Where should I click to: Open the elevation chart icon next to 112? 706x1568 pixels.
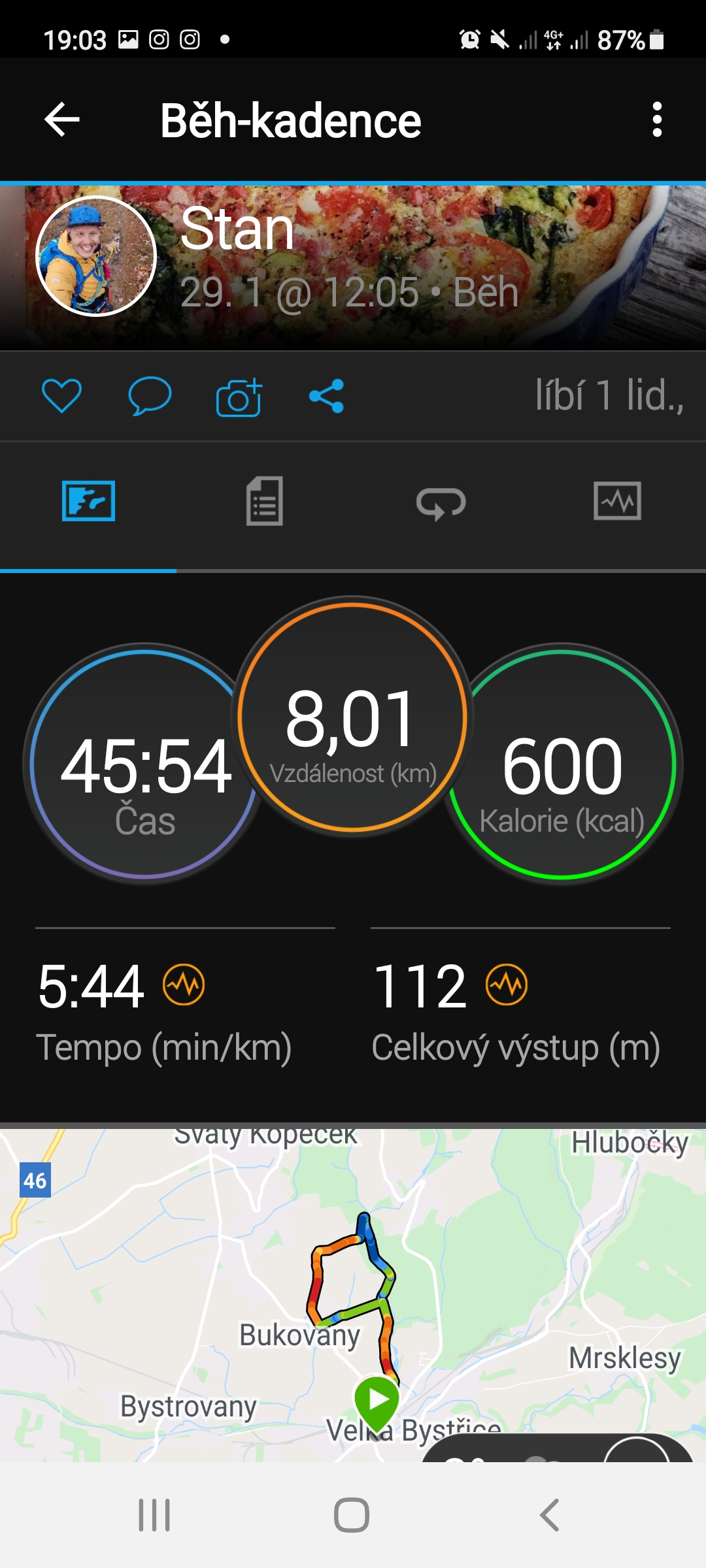[x=507, y=985]
